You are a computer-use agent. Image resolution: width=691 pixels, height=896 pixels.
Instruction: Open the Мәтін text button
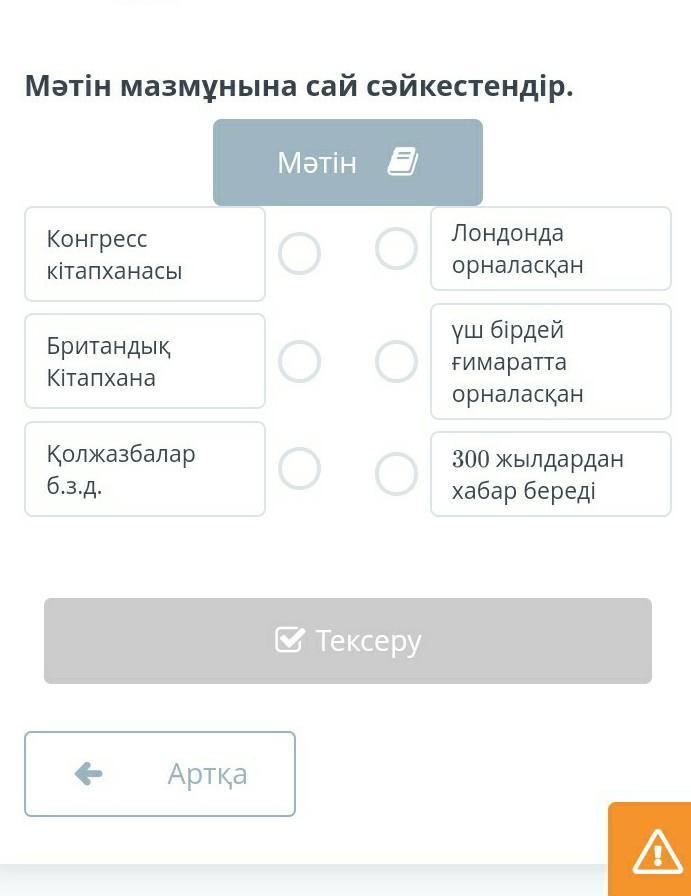coord(348,162)
